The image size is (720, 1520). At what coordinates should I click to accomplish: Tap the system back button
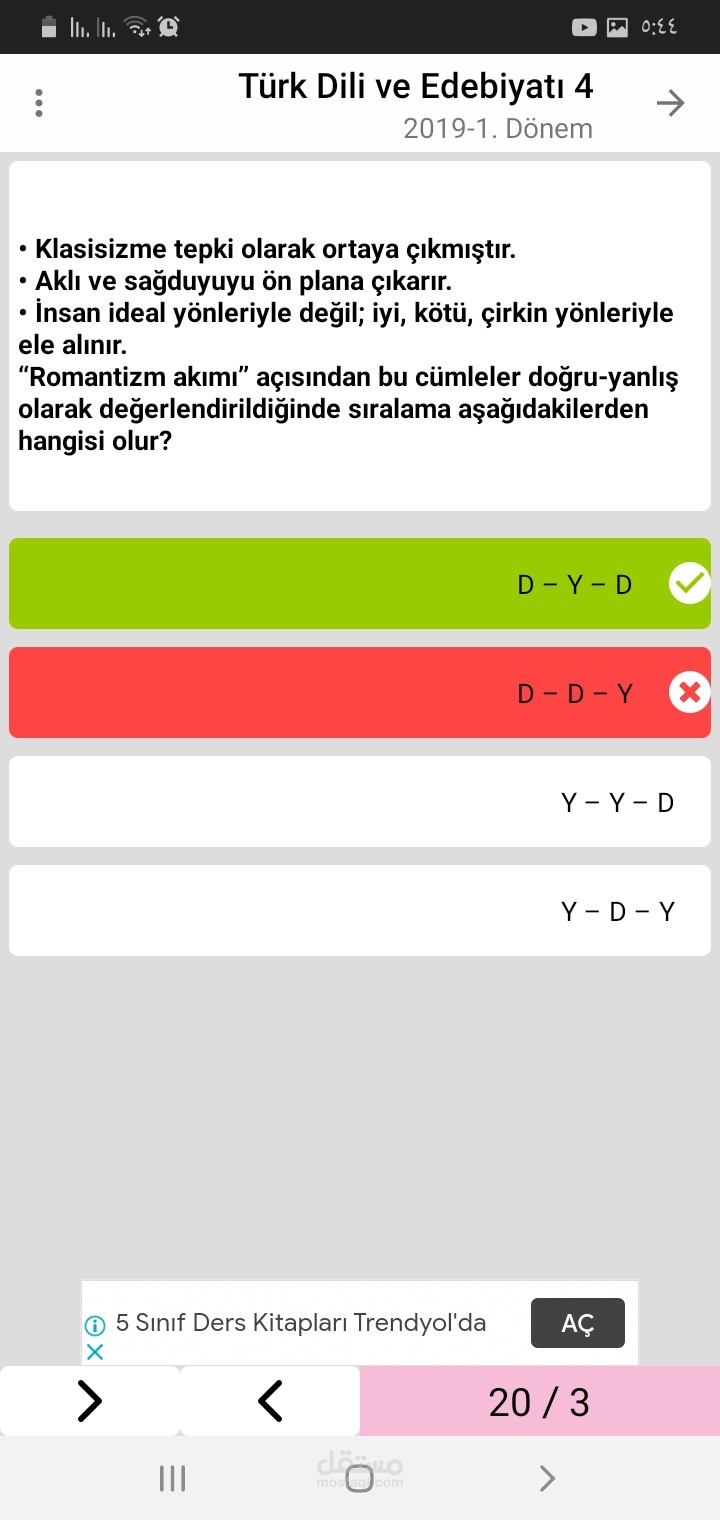pos(546,1478)
